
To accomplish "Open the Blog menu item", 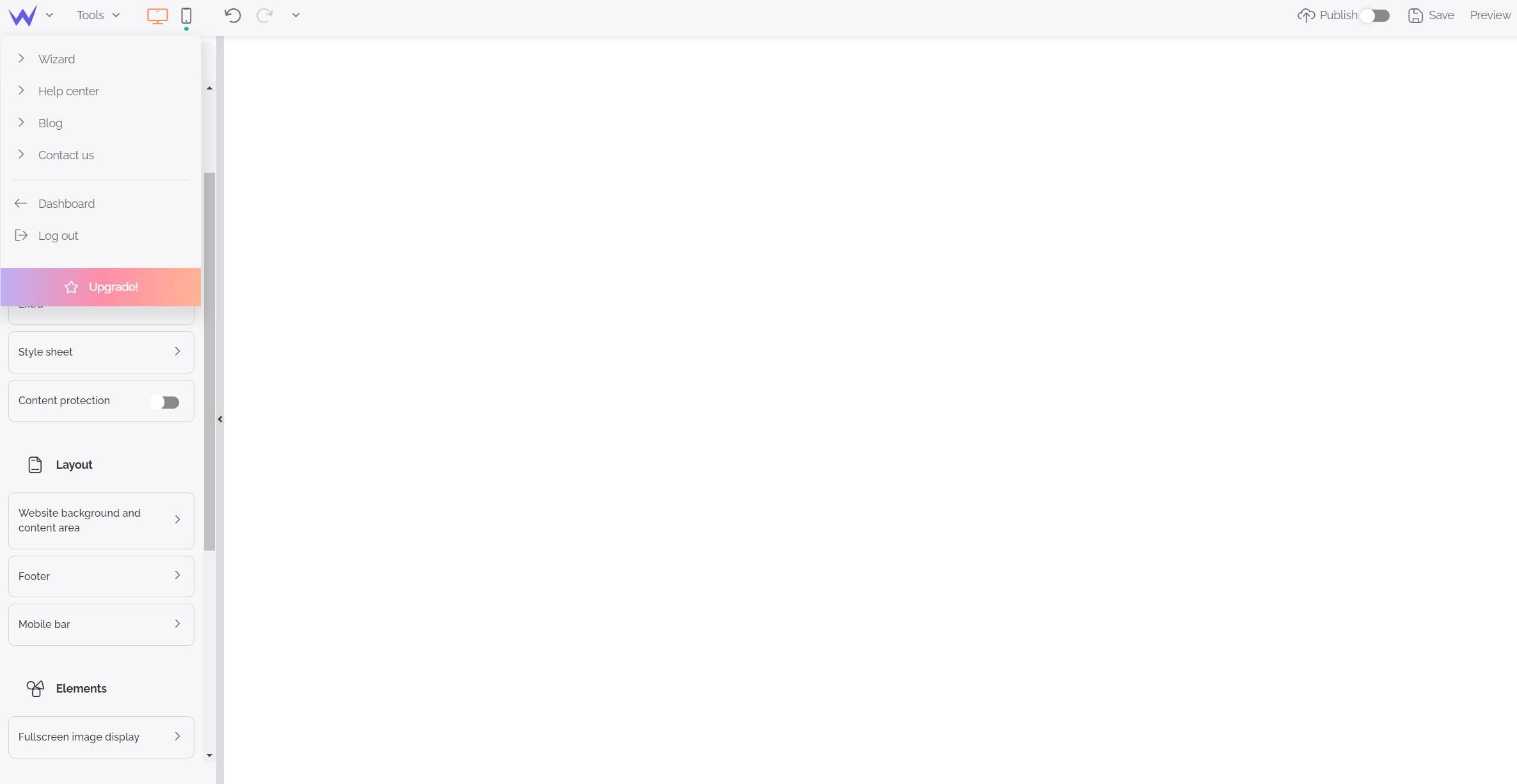I will coord(50,123).
